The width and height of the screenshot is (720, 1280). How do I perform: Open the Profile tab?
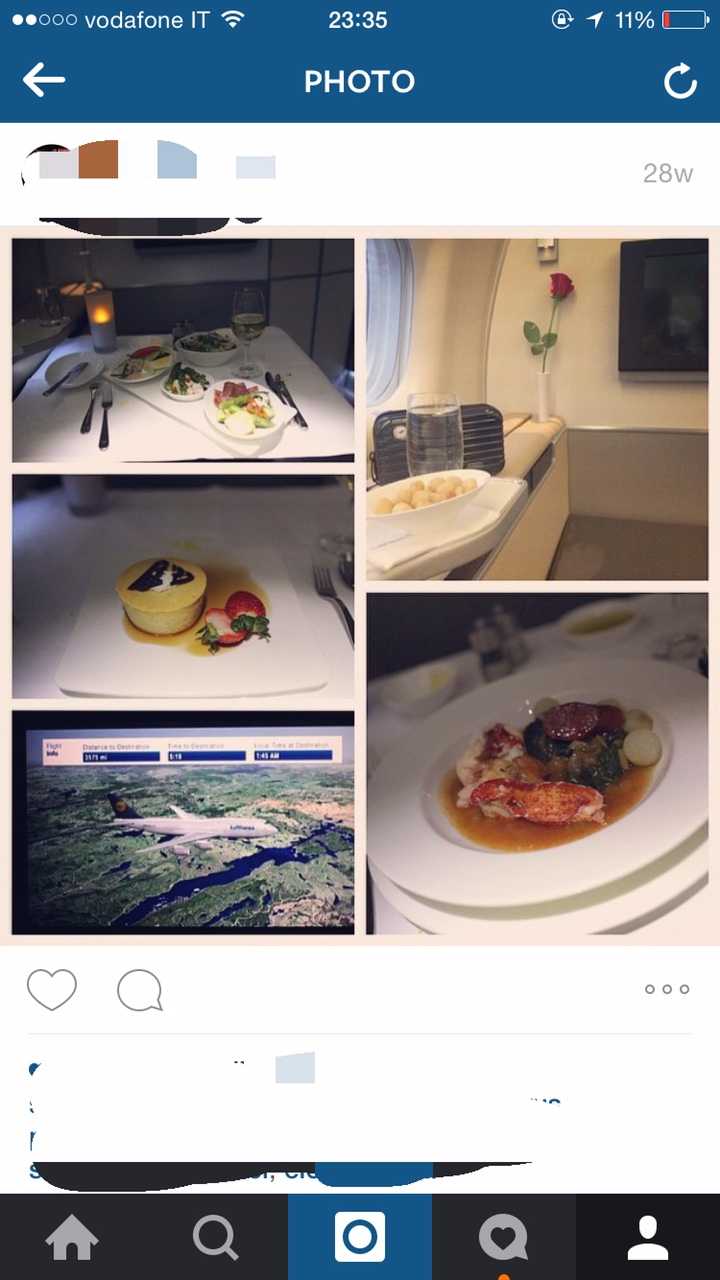(647, 1238)
